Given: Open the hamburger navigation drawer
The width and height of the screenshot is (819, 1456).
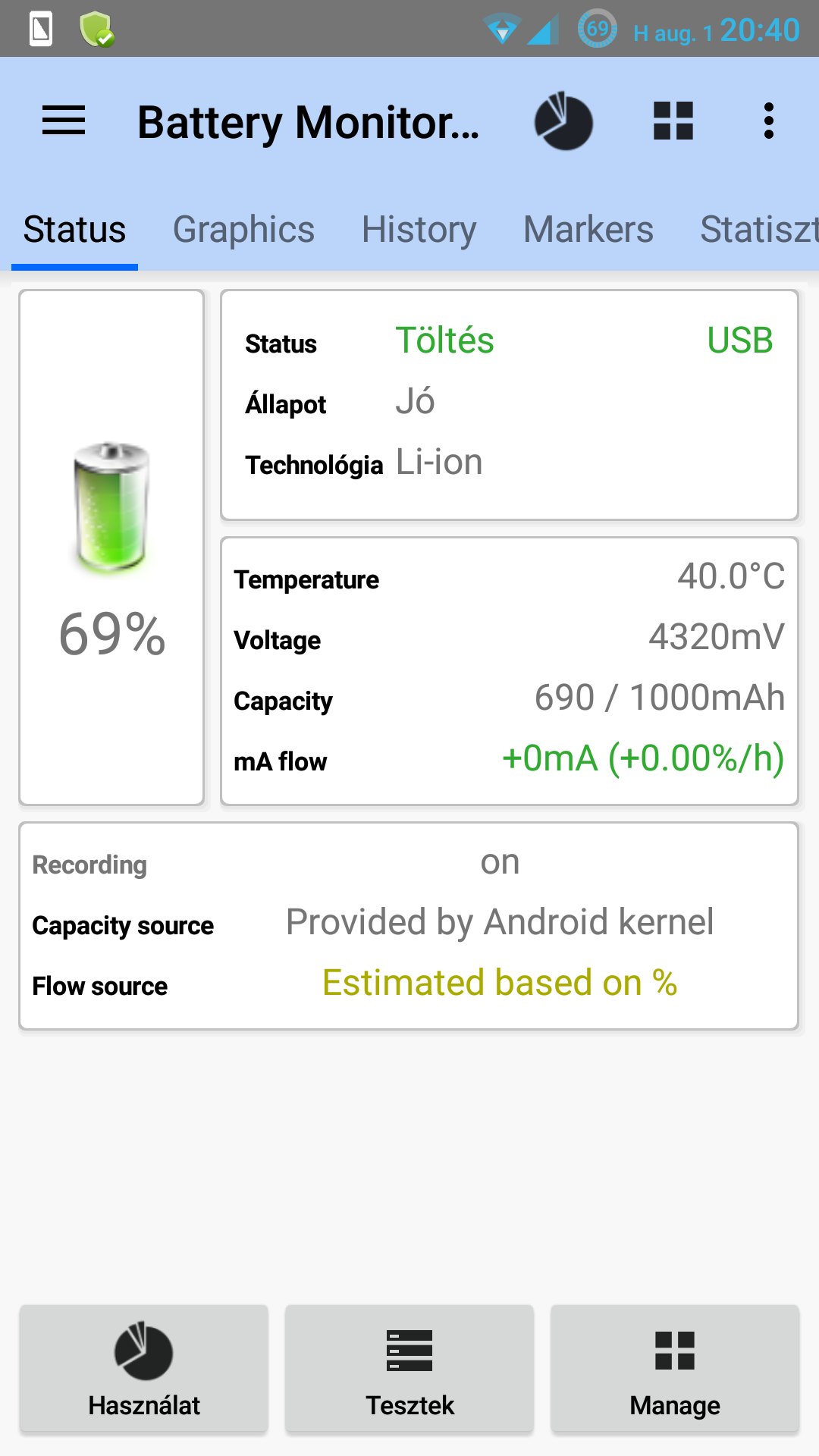Looking at the screenshot, I should (64, 121).
